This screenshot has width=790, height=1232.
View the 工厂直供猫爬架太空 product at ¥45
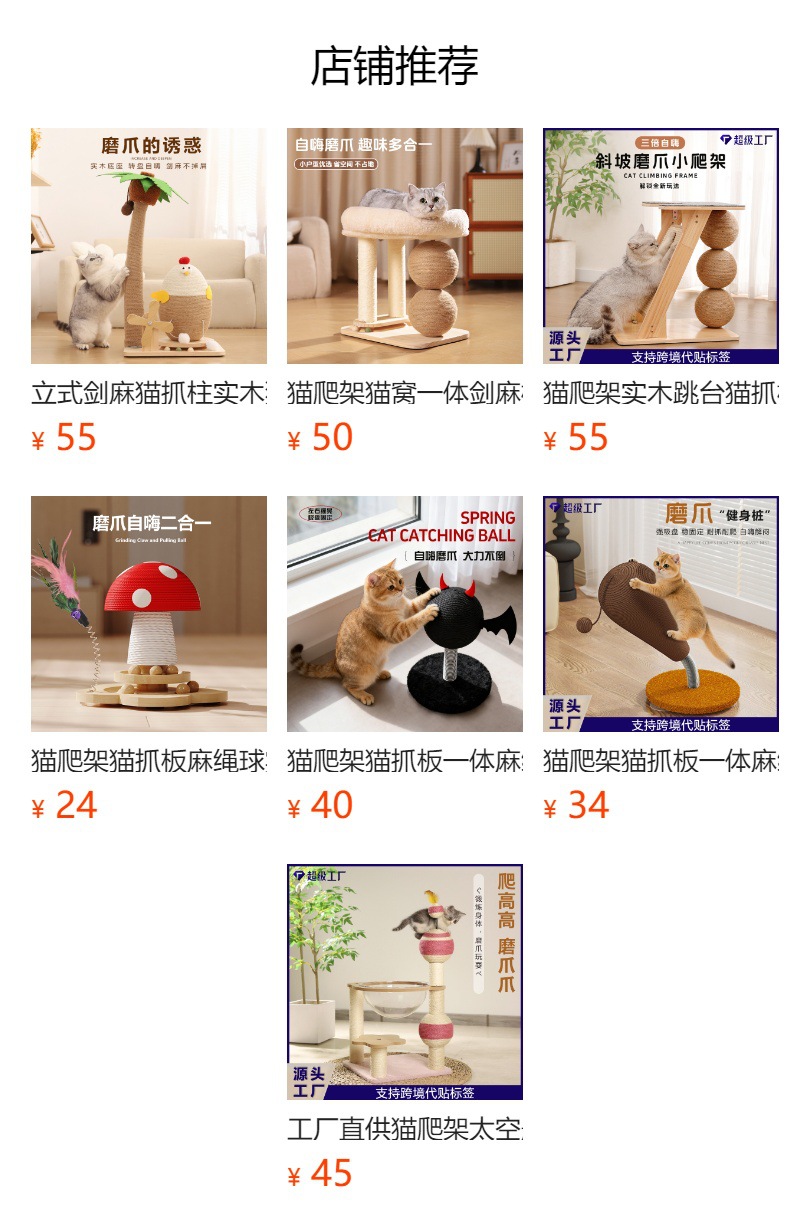405,1027
